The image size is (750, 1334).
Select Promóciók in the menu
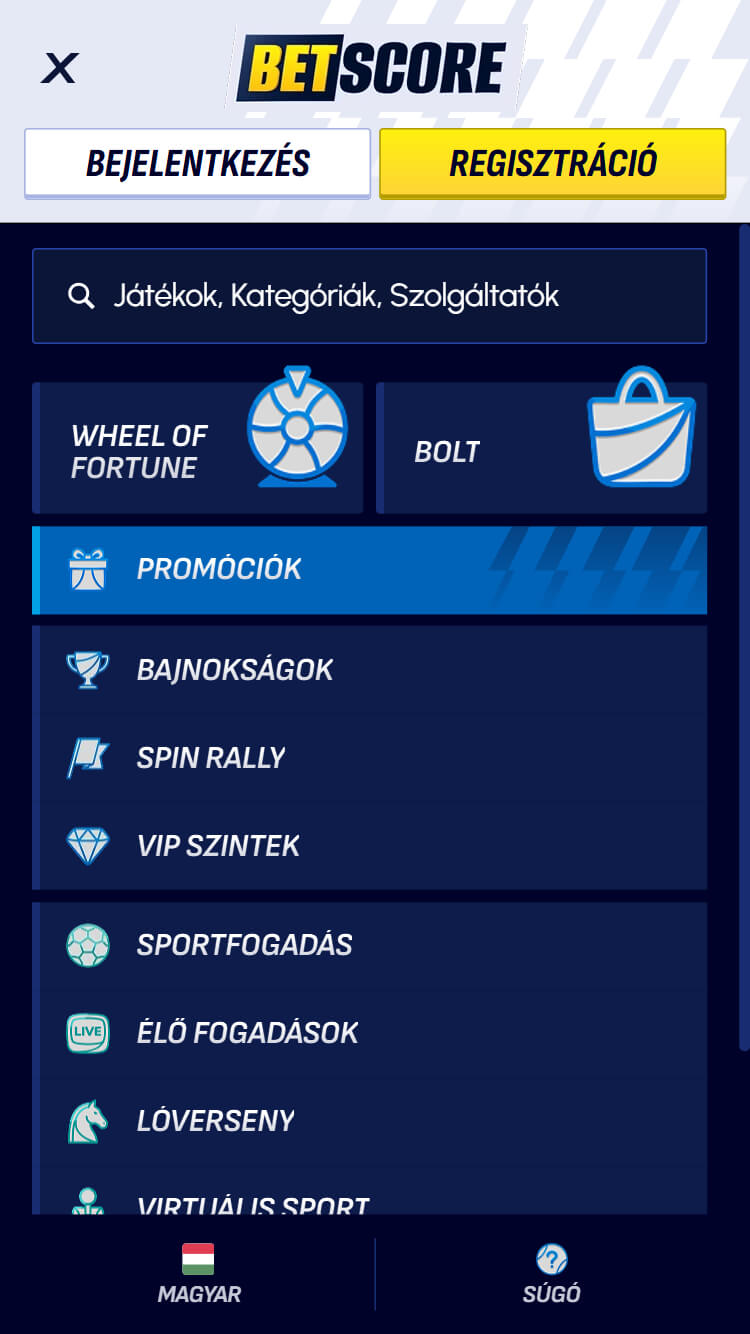(x=369, y=570)
